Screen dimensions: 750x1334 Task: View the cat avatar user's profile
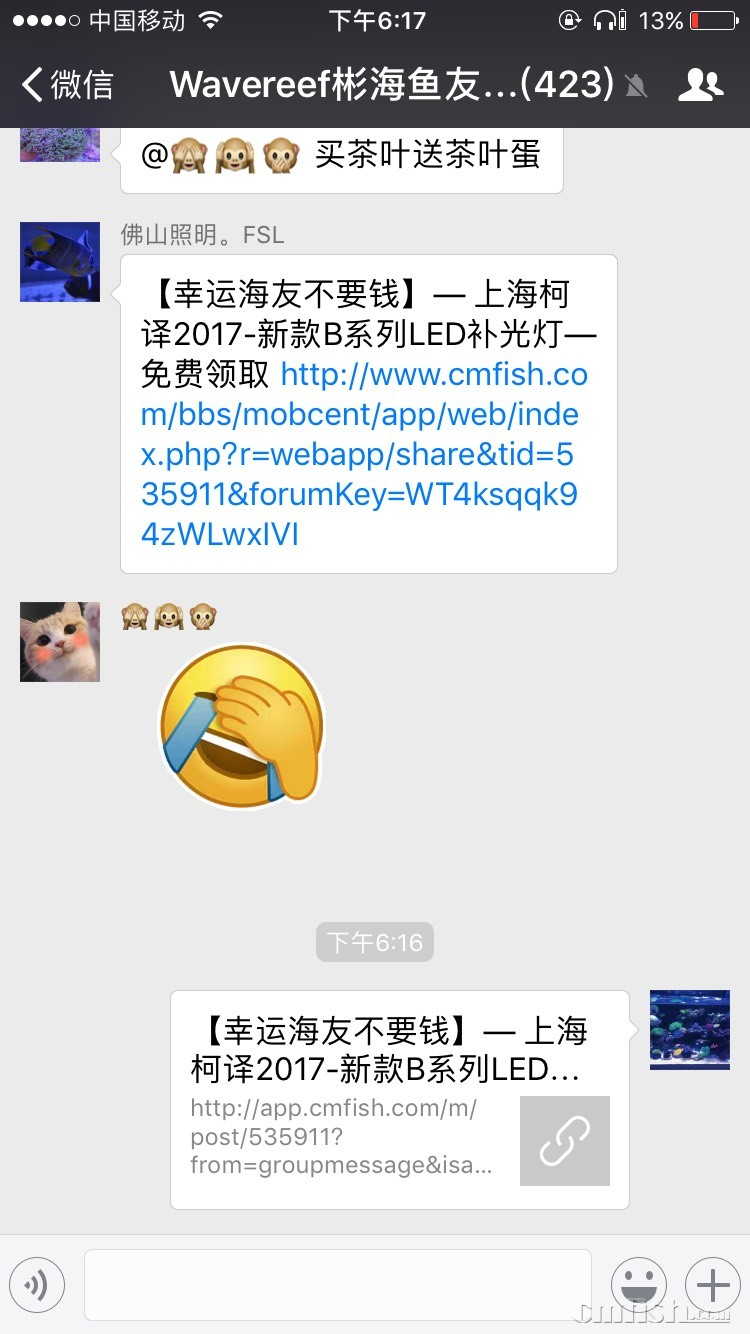pos(60,642)
